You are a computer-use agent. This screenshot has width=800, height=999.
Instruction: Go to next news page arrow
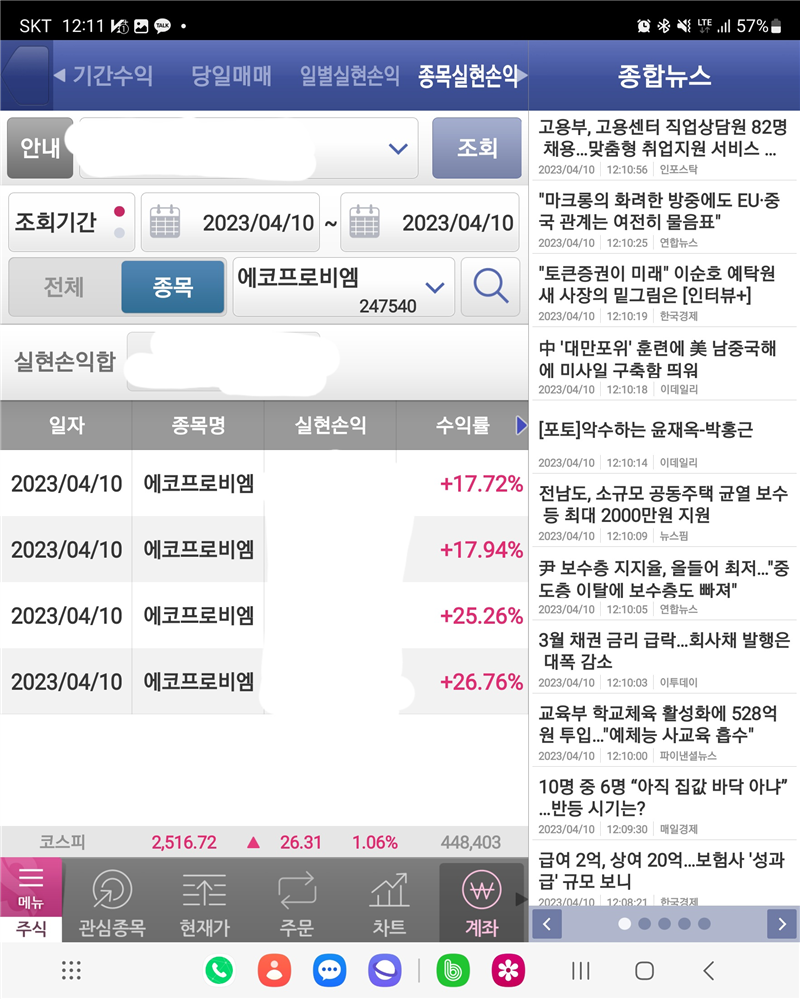click(x=781, y=923)
